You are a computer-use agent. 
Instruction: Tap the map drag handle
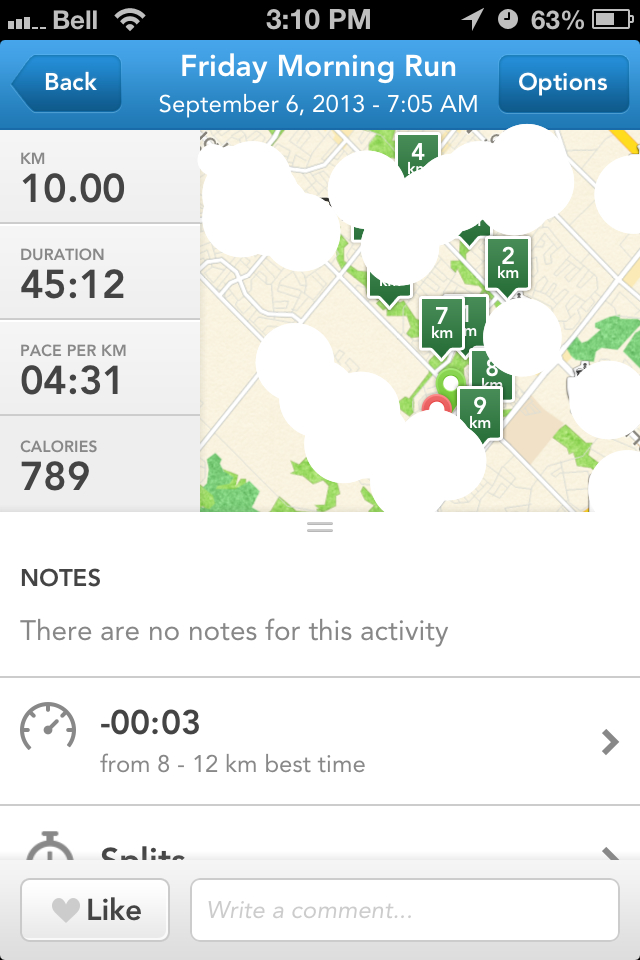point(320,527)
